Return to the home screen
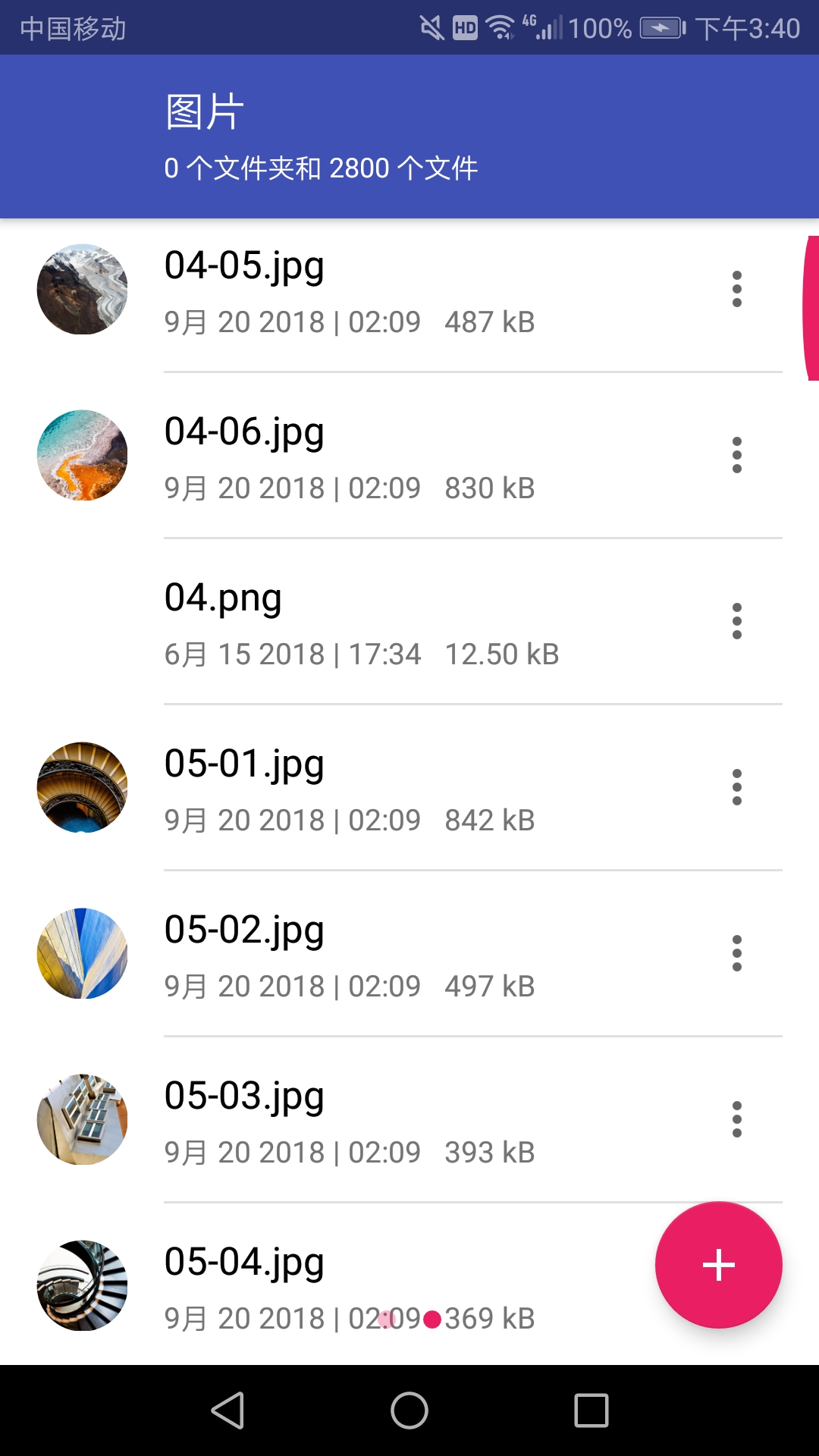819x1456 pixels. (x=409, y=1410)
